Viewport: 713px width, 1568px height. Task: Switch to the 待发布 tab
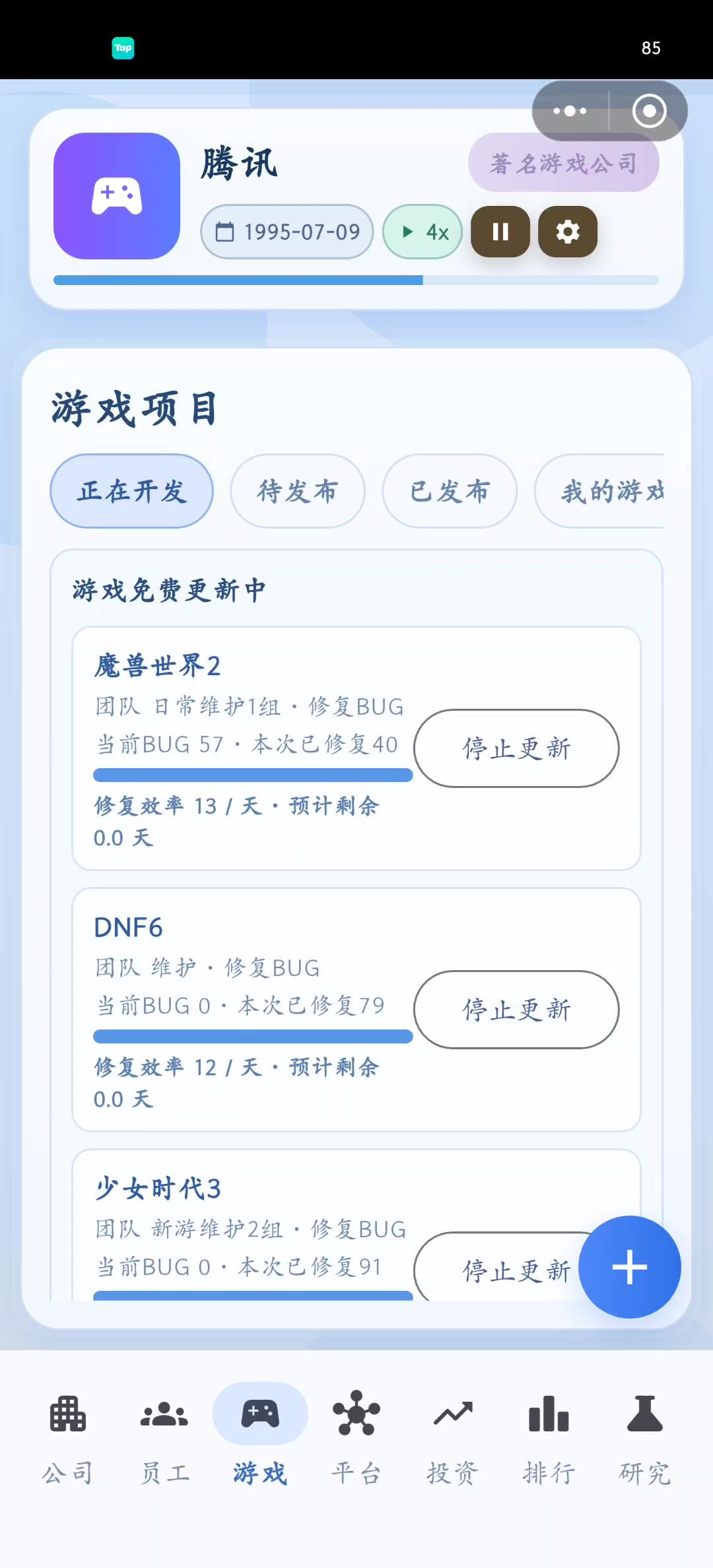298,491
